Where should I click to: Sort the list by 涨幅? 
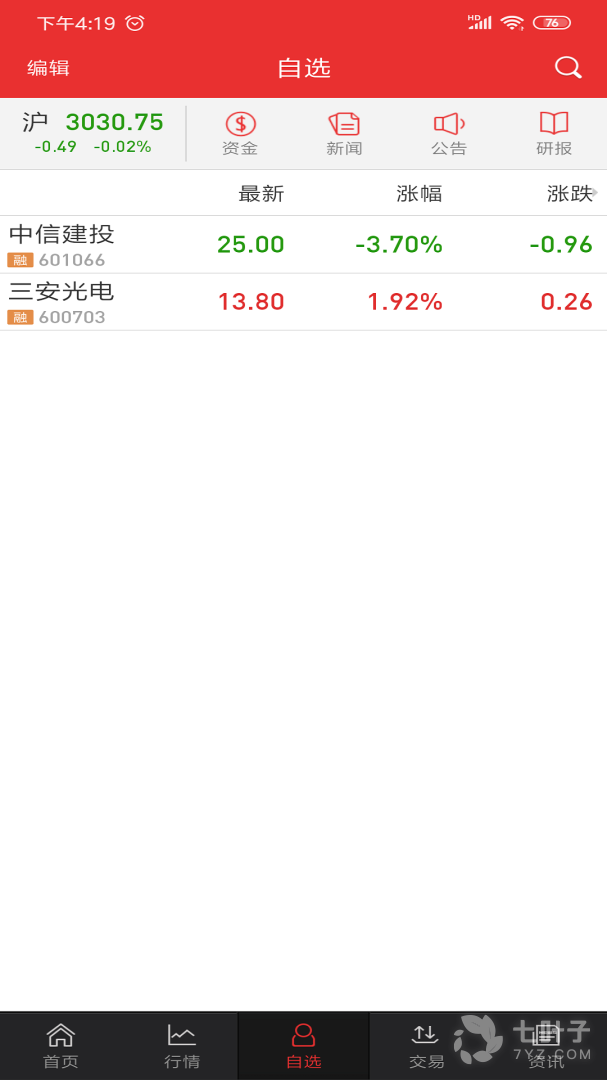pyautogui.click(x=419, y=194)
